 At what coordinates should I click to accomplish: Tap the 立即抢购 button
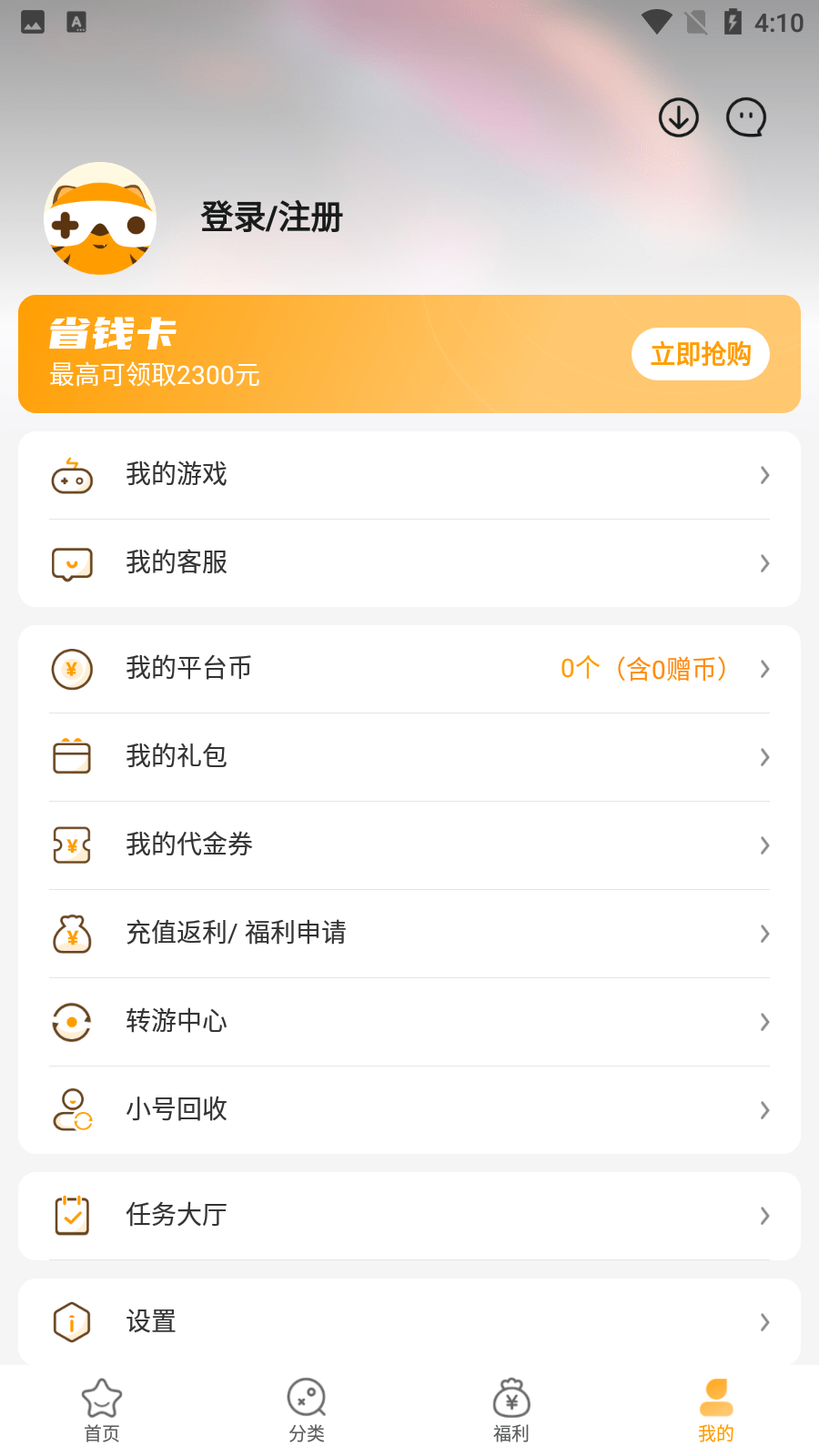[x=700, y=354]
